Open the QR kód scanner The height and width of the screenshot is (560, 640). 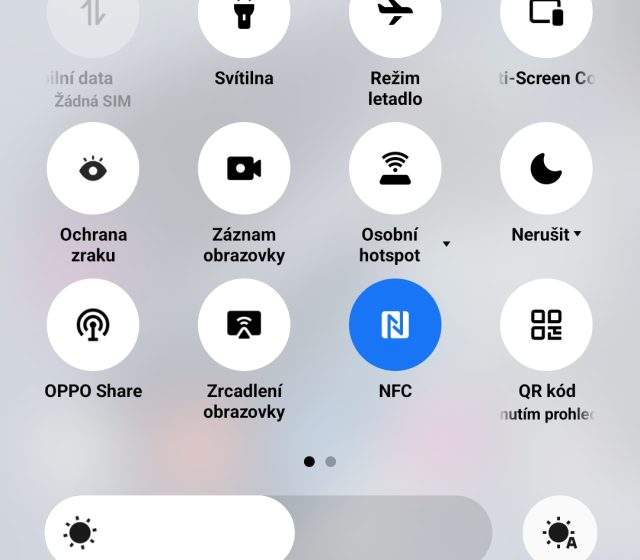coord(546,325)
